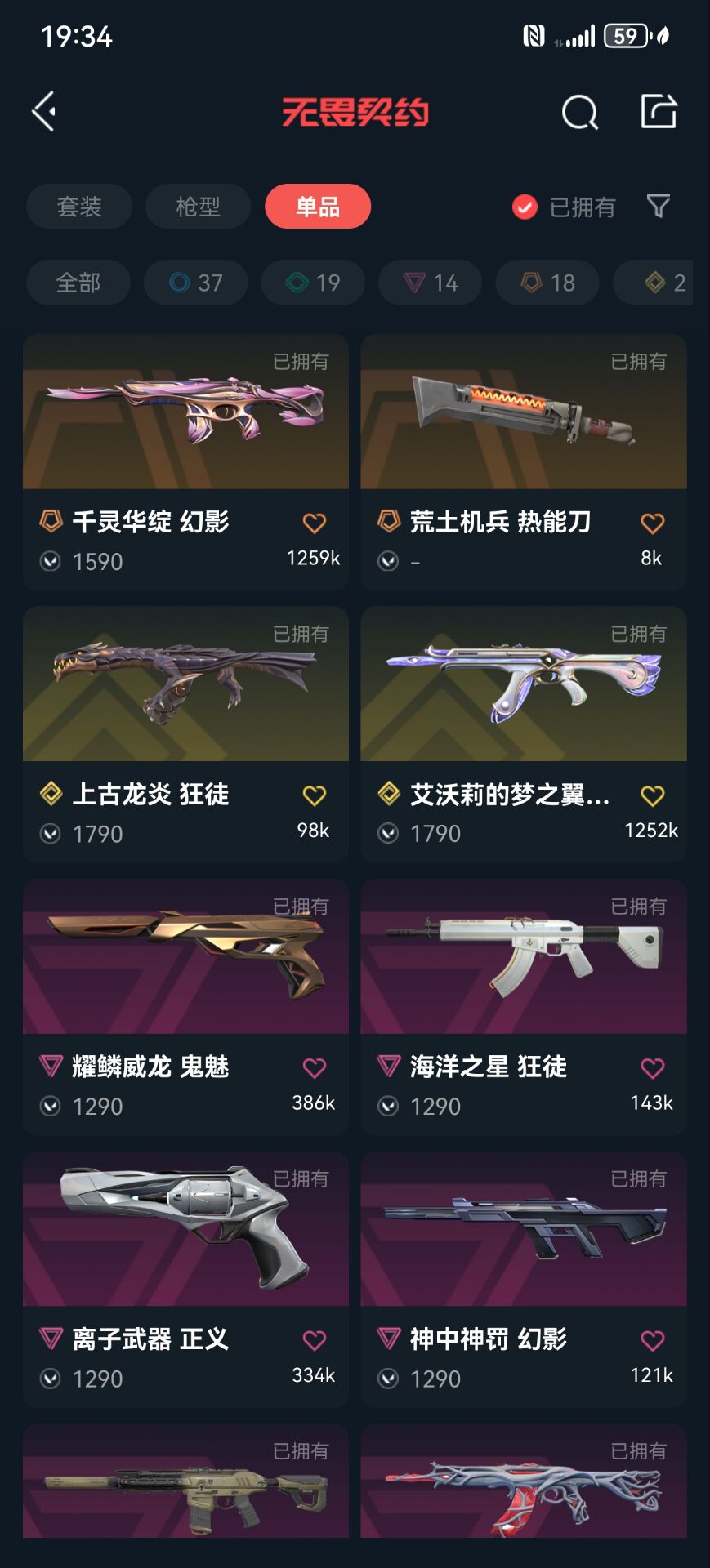This screenshot has width=710, height=1568.
Task: Open the search icon
Action: [579, 112]
